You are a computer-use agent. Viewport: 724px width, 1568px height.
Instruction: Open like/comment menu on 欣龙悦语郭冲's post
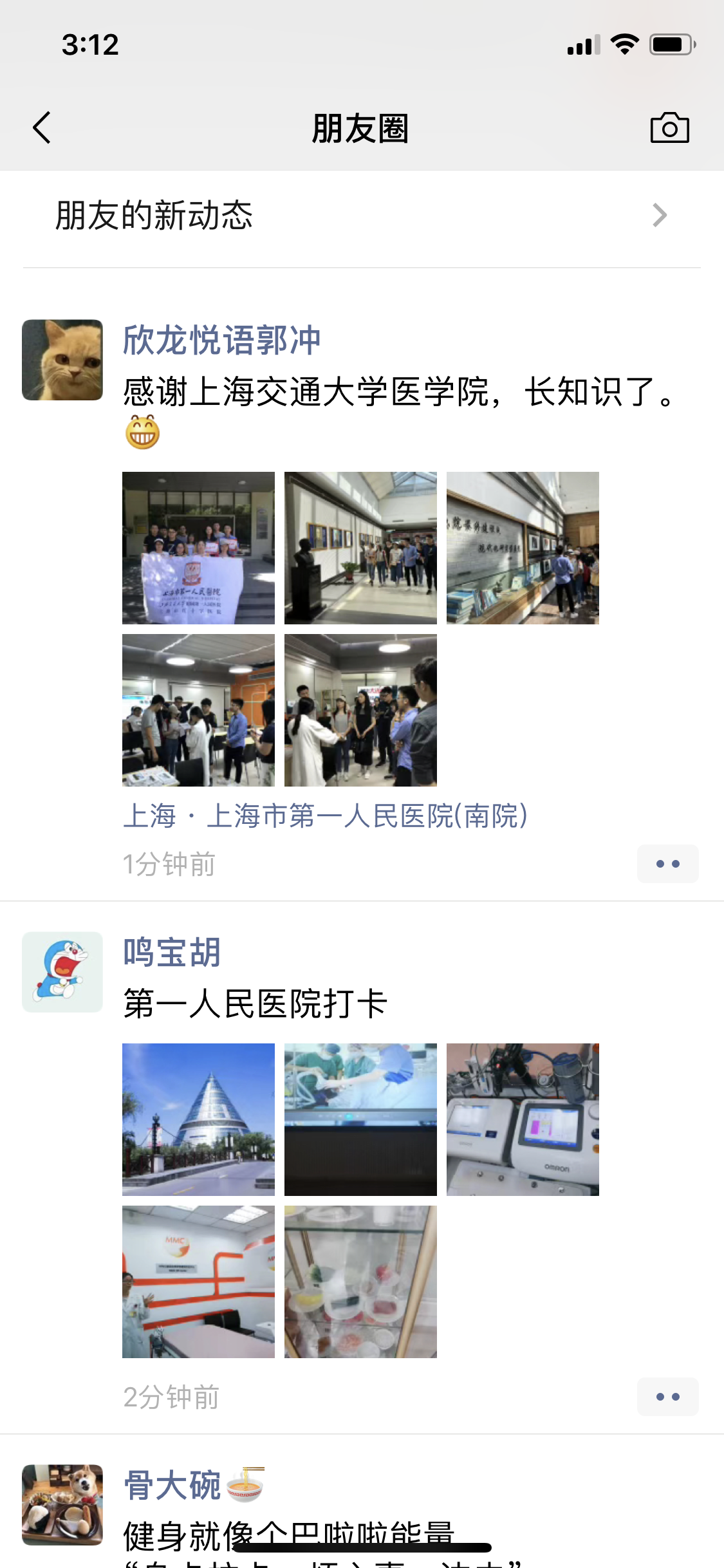[x=667, y=864]
